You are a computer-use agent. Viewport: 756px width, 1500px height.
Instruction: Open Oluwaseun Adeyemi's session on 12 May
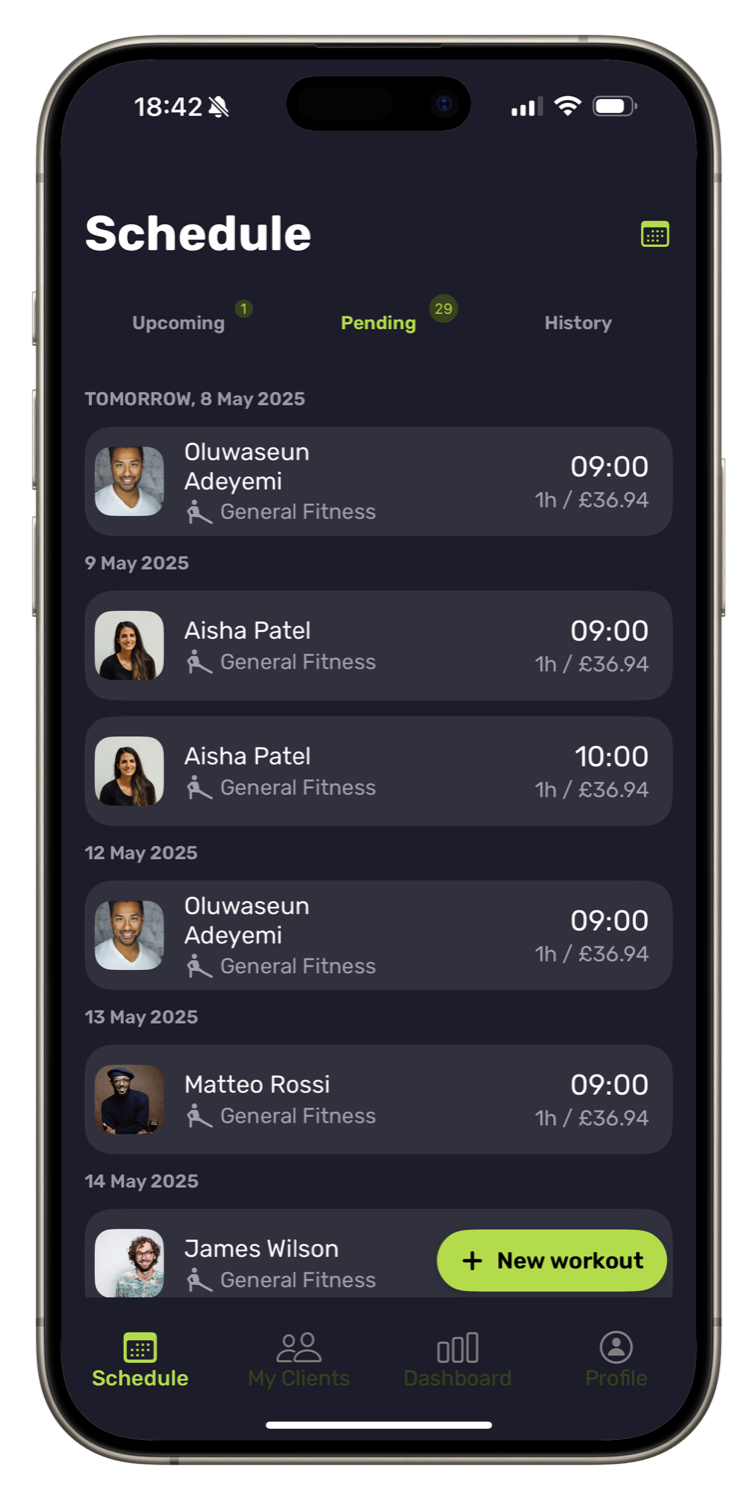(378, 935)
